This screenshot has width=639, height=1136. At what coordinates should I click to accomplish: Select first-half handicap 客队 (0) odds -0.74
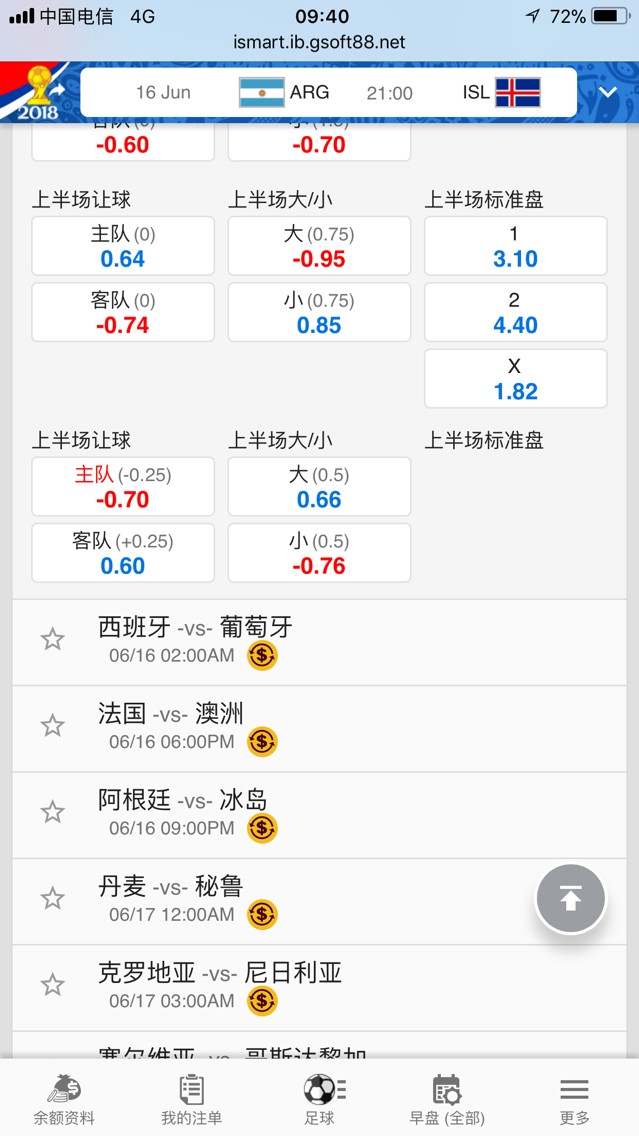click(123, 312)
